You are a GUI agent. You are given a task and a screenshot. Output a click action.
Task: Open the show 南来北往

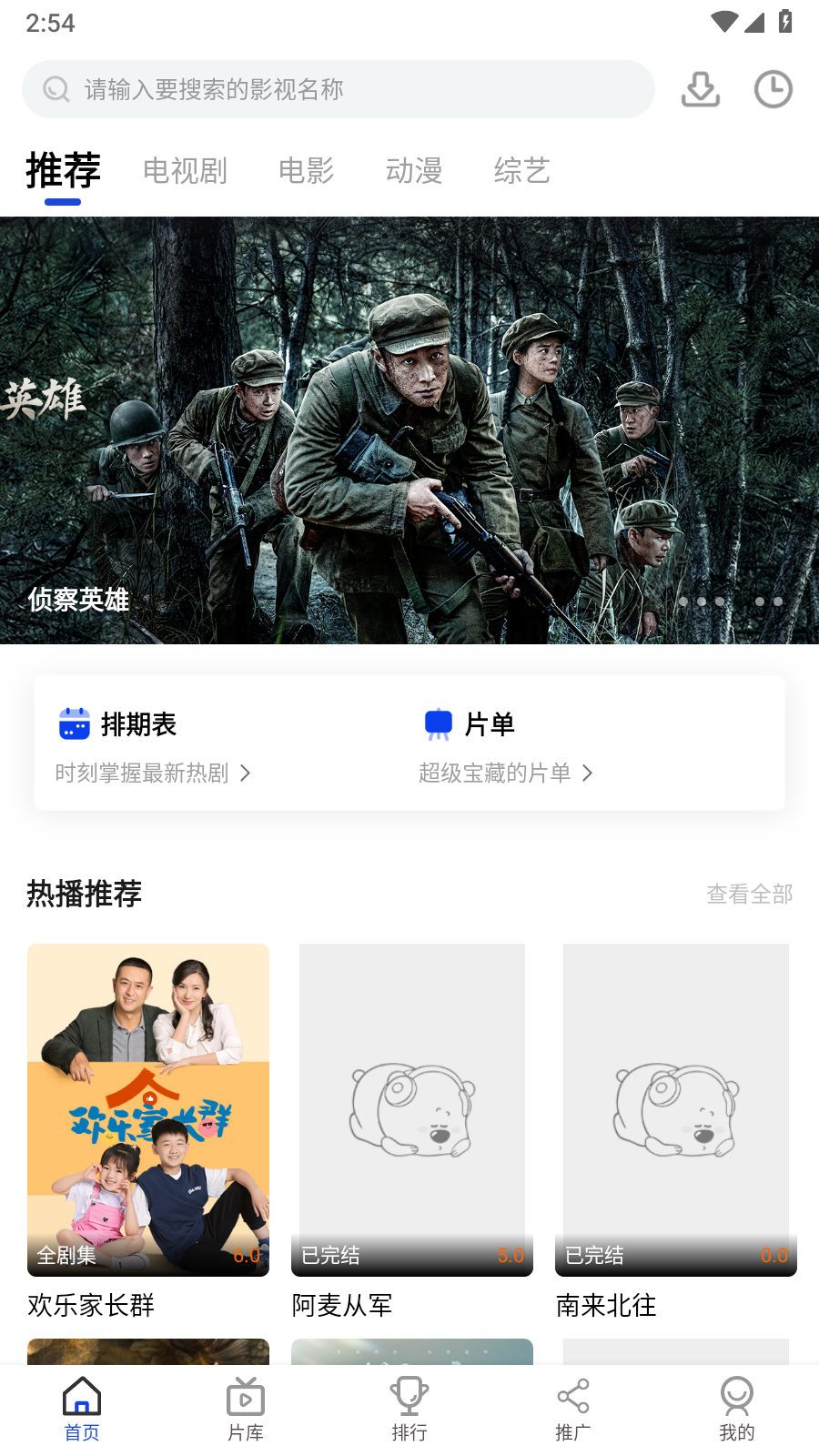(x=676, y=1110)
